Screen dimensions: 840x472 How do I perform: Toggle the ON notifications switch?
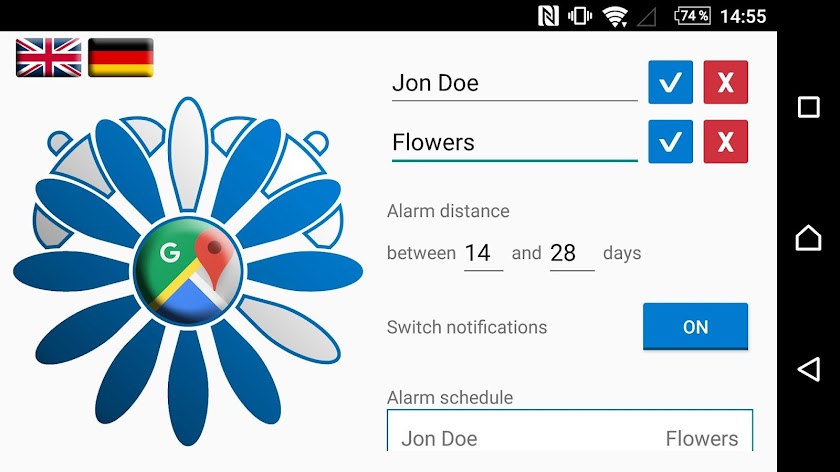pos(695,327)
